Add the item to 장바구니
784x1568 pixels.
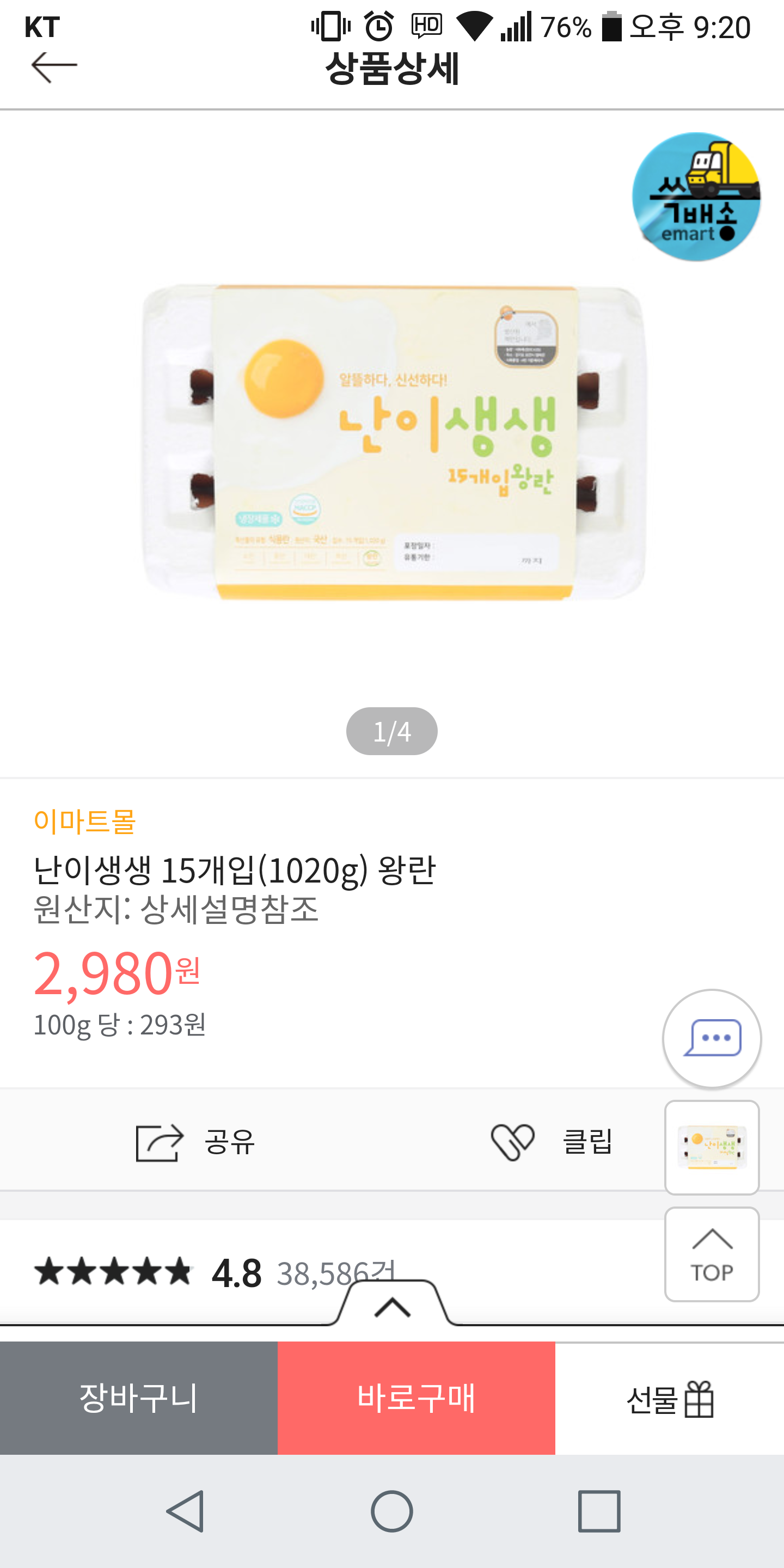click(x=139, y=1398)
